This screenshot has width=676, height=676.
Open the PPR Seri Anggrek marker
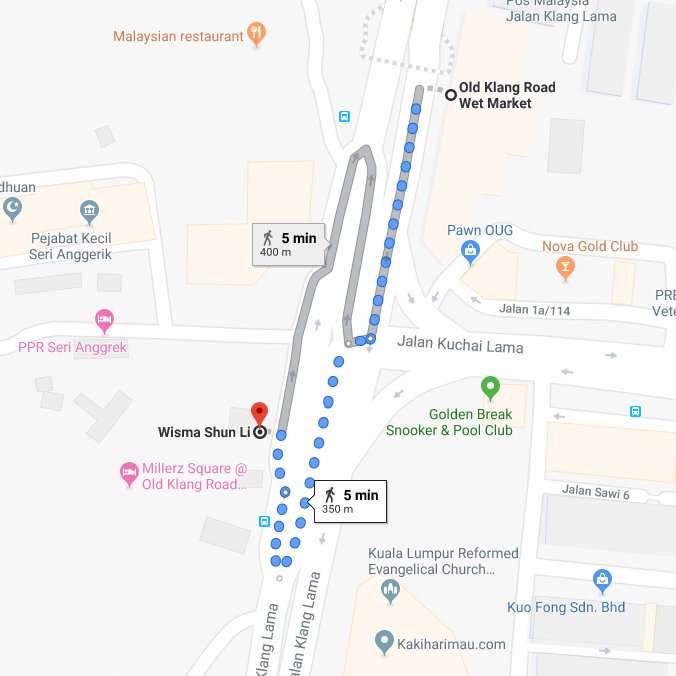tap(104, 321)
